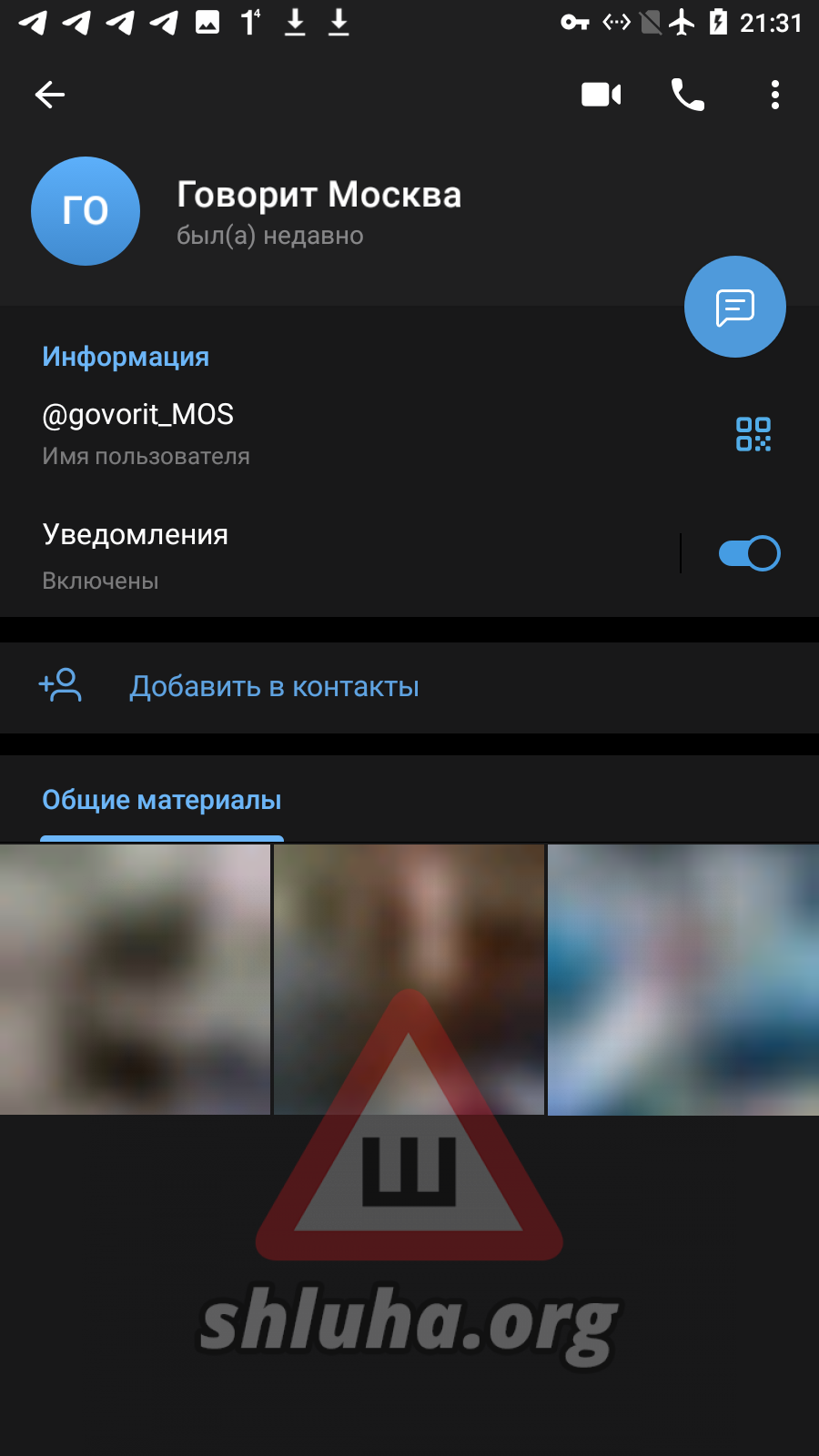Viewport: 819px width, 1456px height.
Task: Tap the @govorit_MOS username row
Action: pyautogui.click(x=273, y=433)
